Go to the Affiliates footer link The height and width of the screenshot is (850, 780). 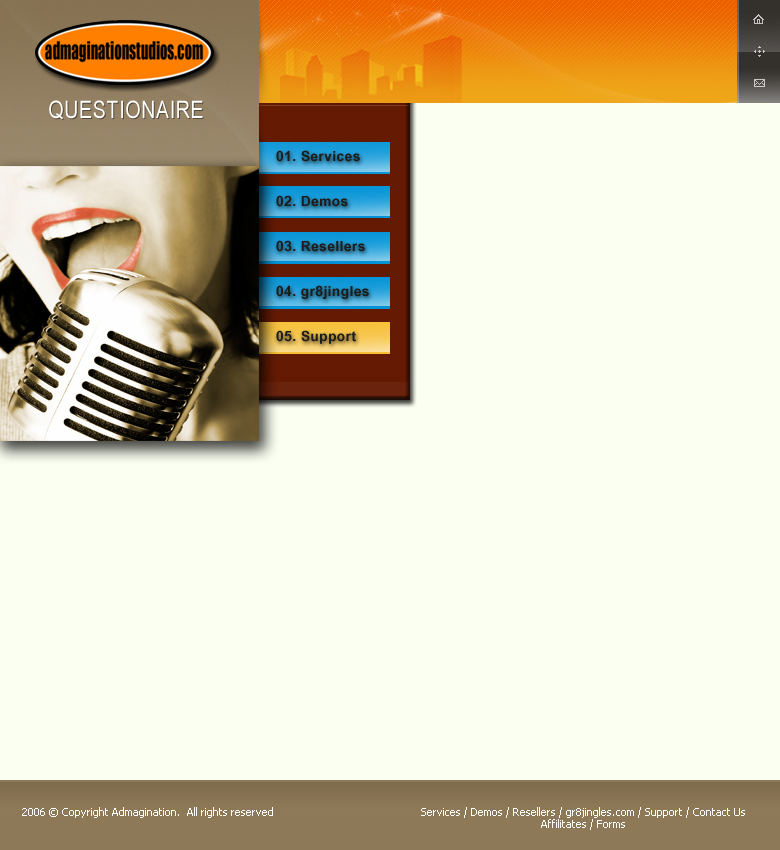pos(563,824)
